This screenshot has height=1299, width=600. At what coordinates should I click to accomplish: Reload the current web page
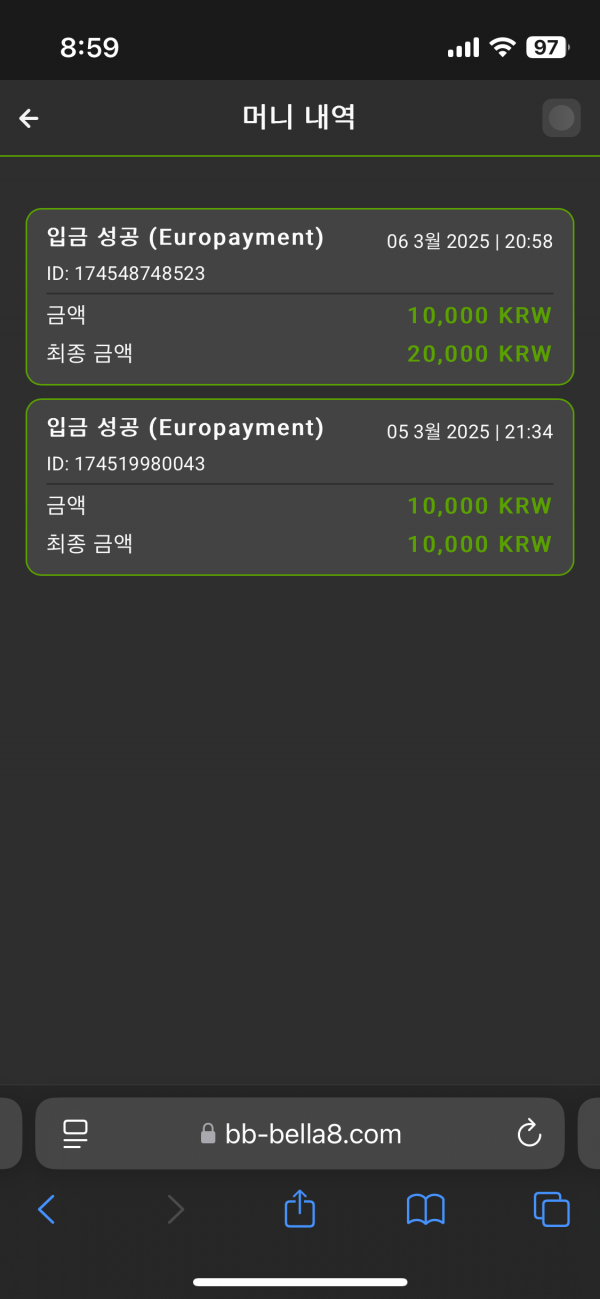point(528,1133)
